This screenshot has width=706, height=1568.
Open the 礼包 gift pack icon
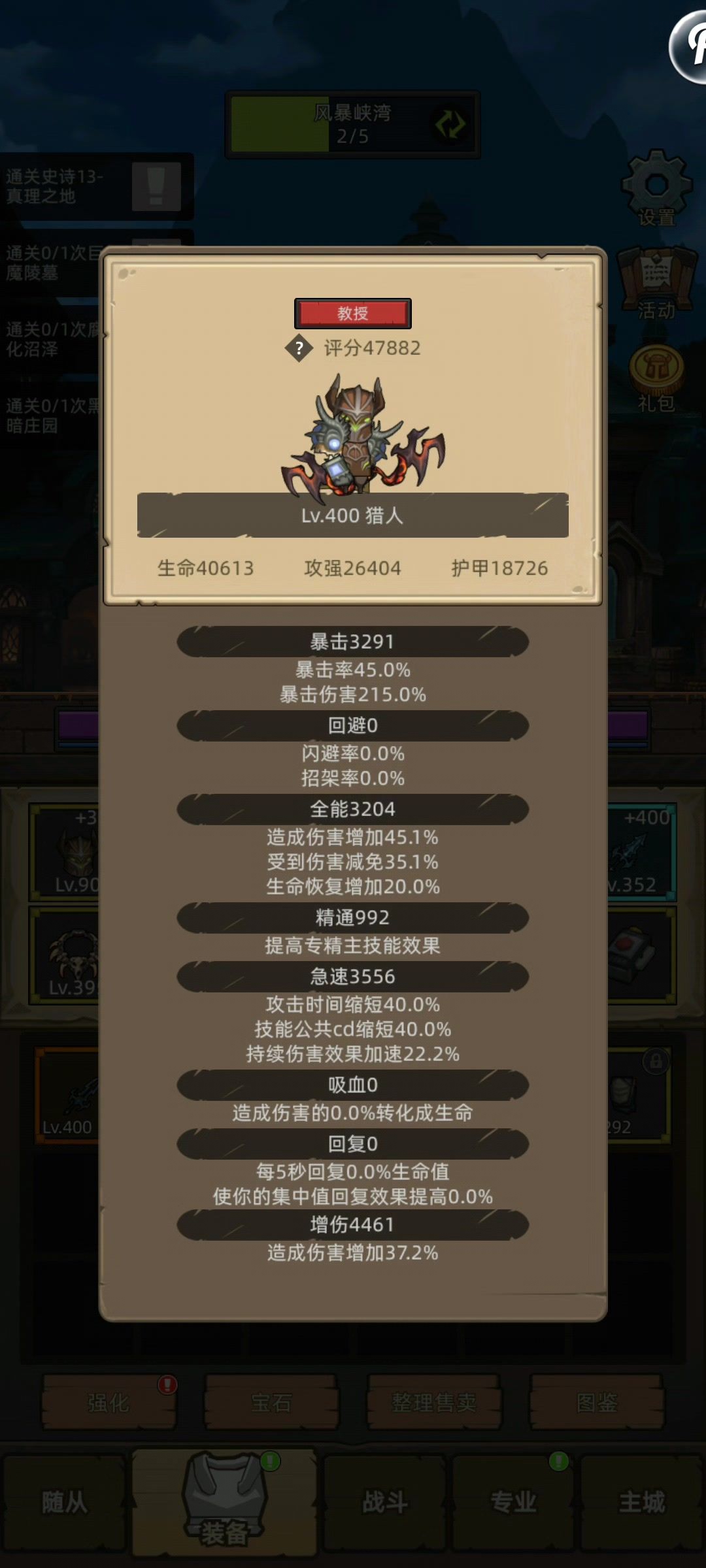coord(656,377)
